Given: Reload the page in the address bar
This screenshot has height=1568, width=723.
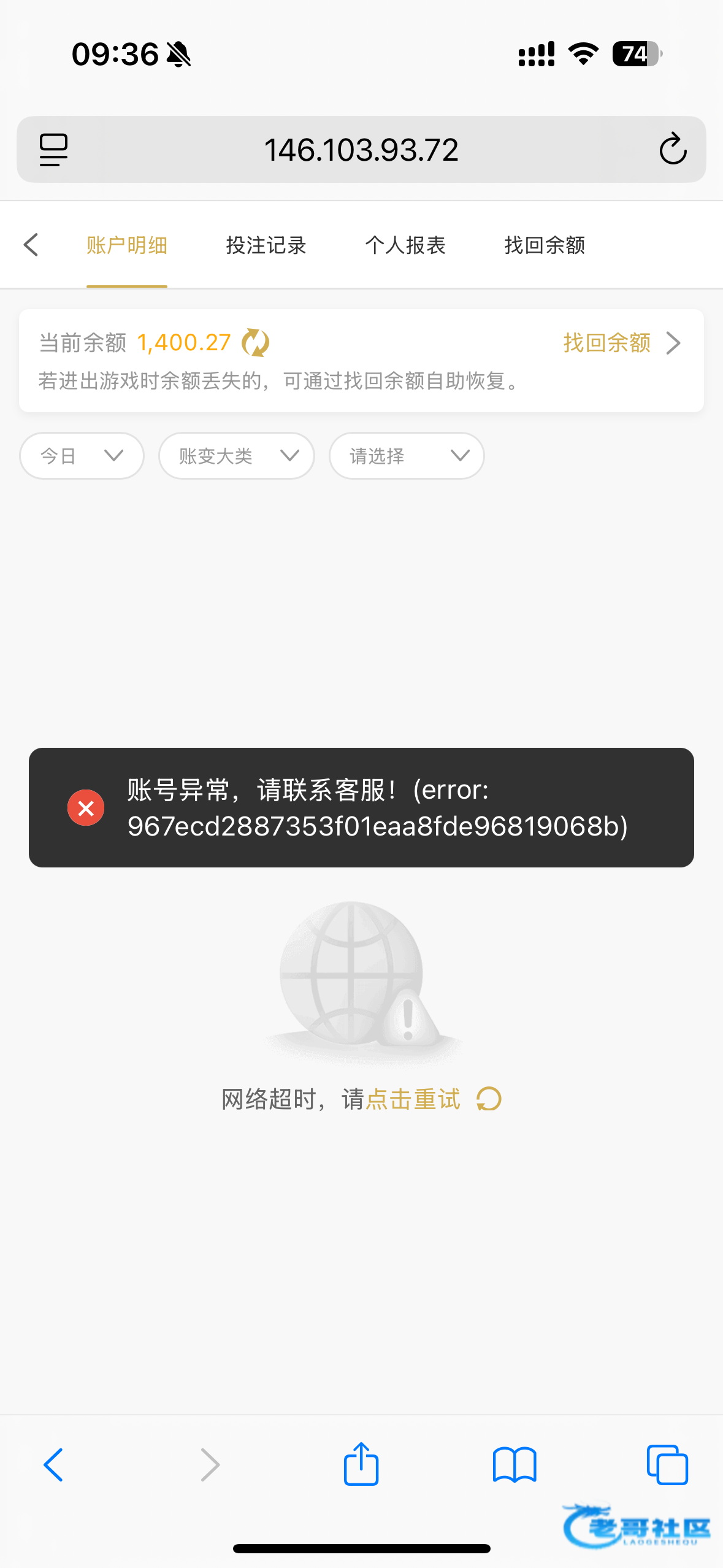Looking at the screenshot, I should 673,149.
